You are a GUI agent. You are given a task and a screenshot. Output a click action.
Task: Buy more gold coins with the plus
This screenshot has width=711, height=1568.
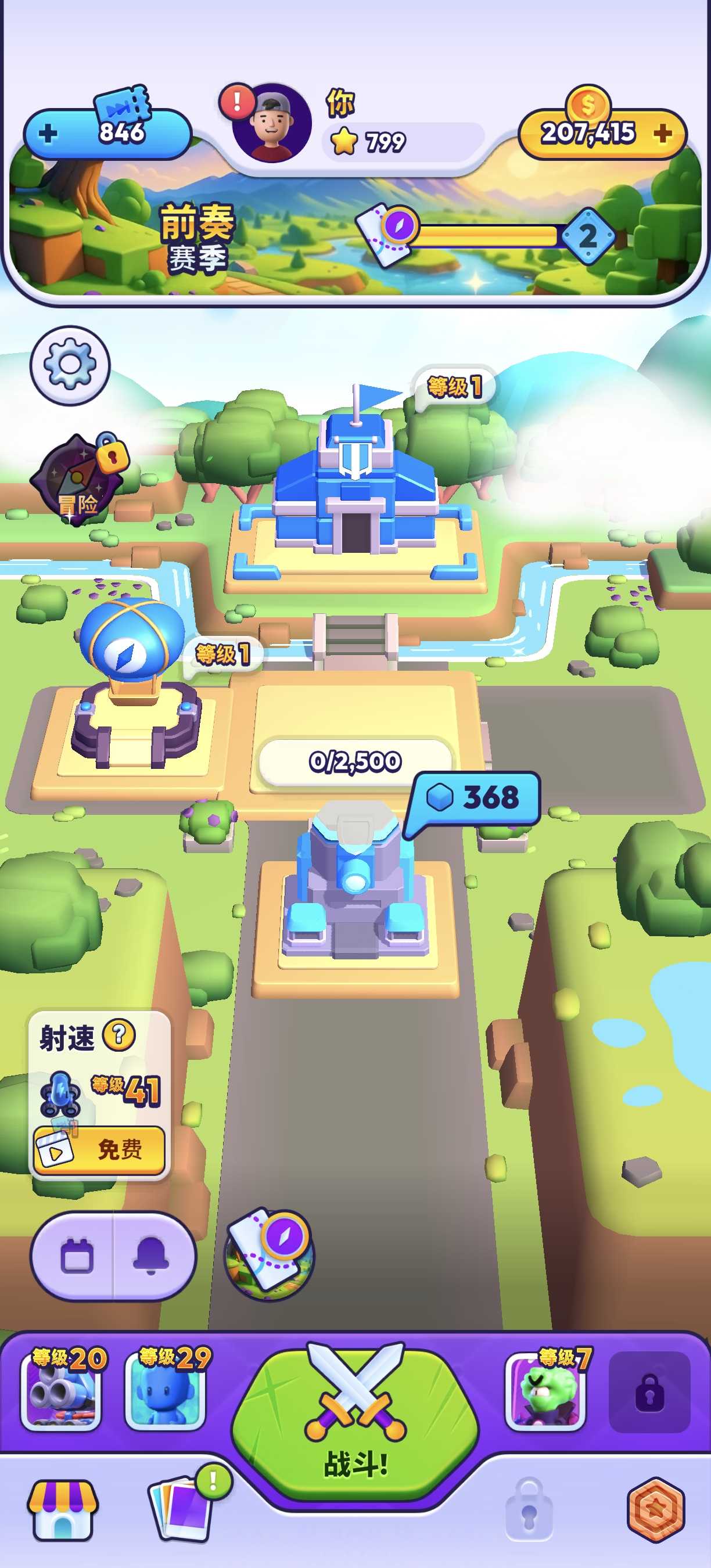[663, 134]
